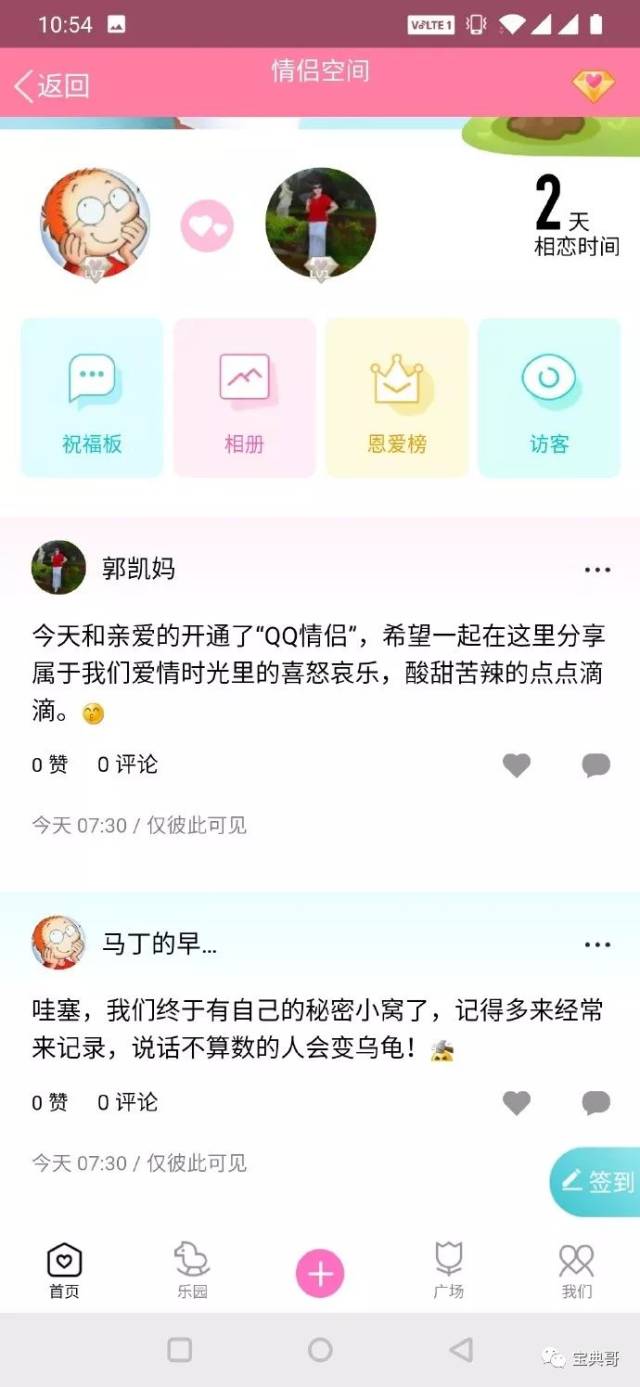Tap the system home button
Image resolution: width=640 pixels, height=1387 pixels.
click(320, 1350)
